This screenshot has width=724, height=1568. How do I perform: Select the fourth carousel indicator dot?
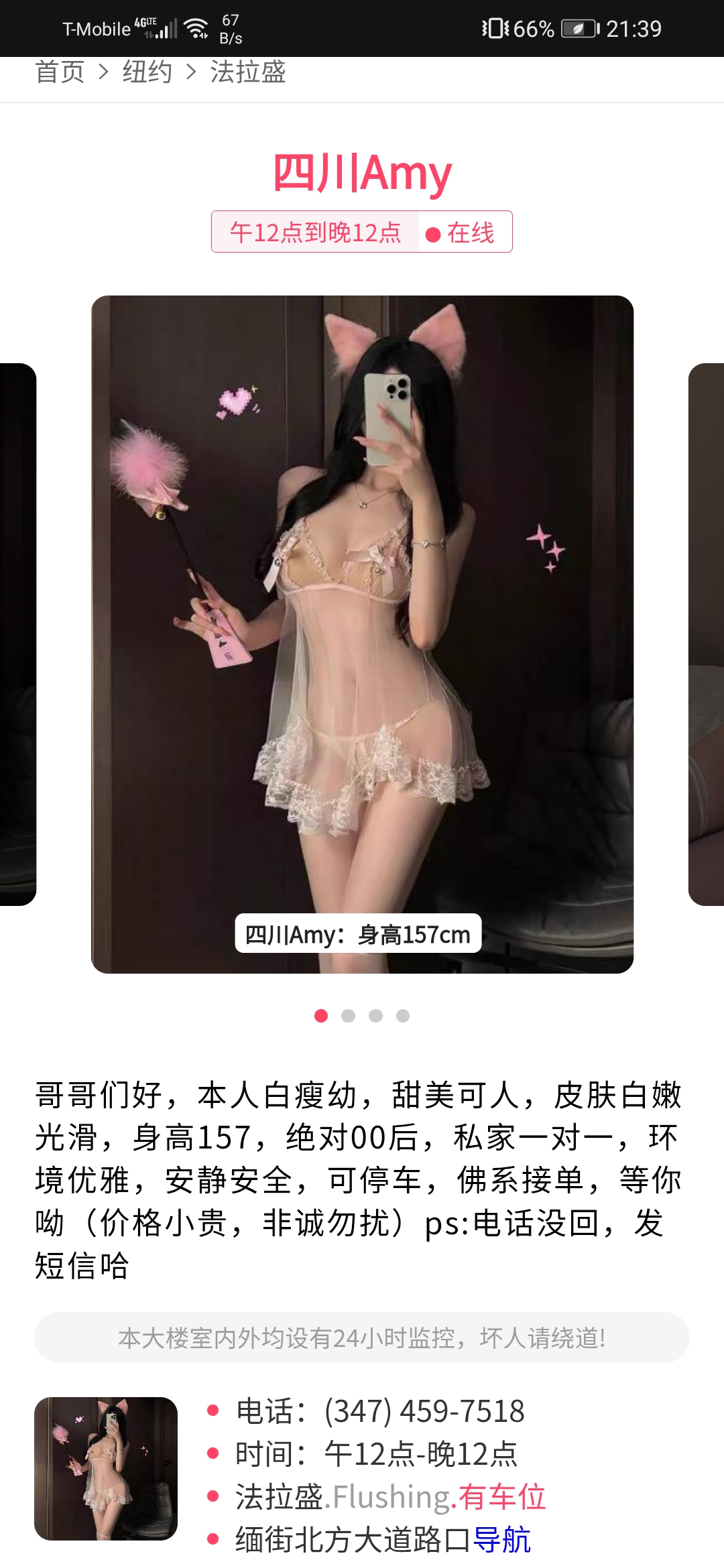click(402, 1015)
